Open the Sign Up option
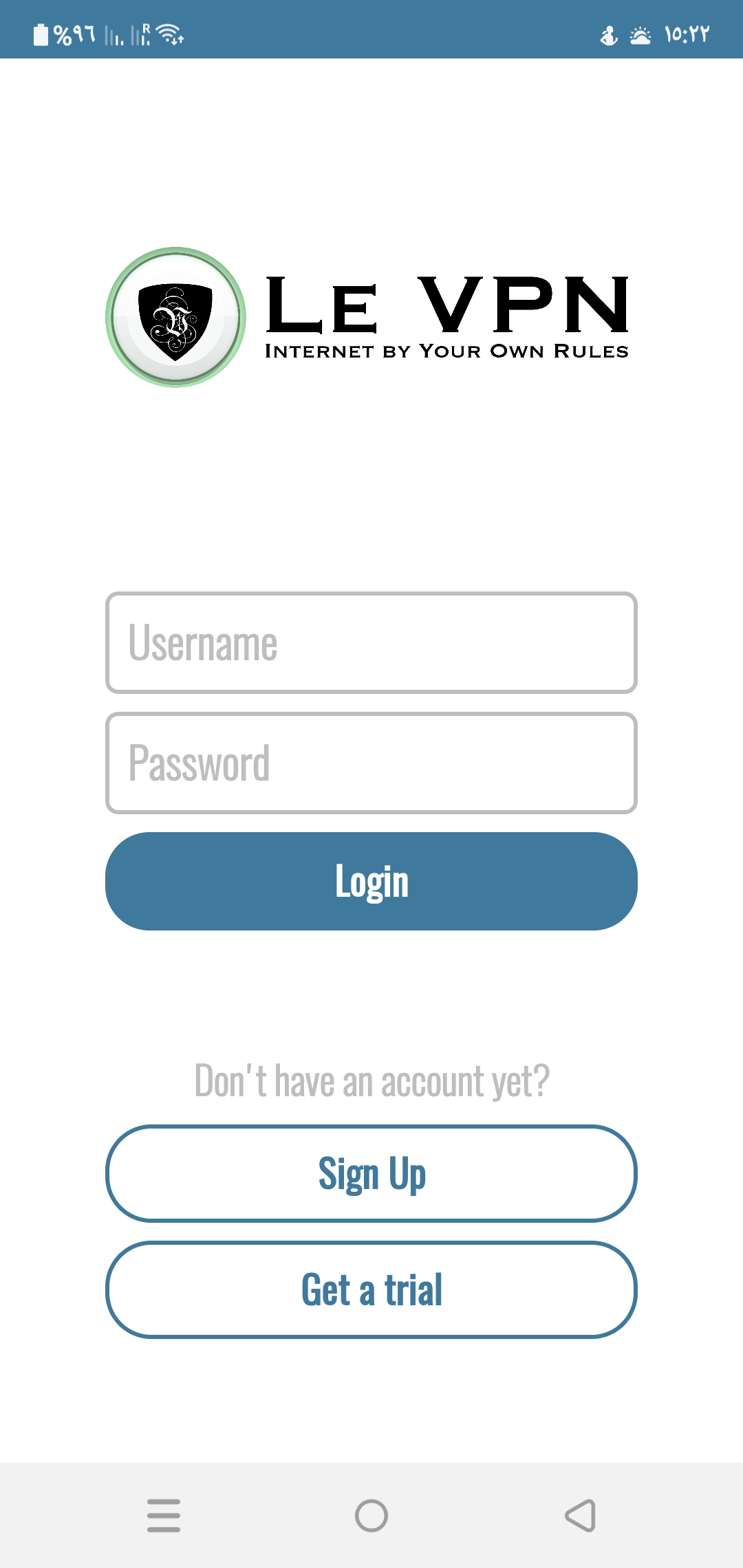The image size is (743, 1568). tap(371, 1173)
